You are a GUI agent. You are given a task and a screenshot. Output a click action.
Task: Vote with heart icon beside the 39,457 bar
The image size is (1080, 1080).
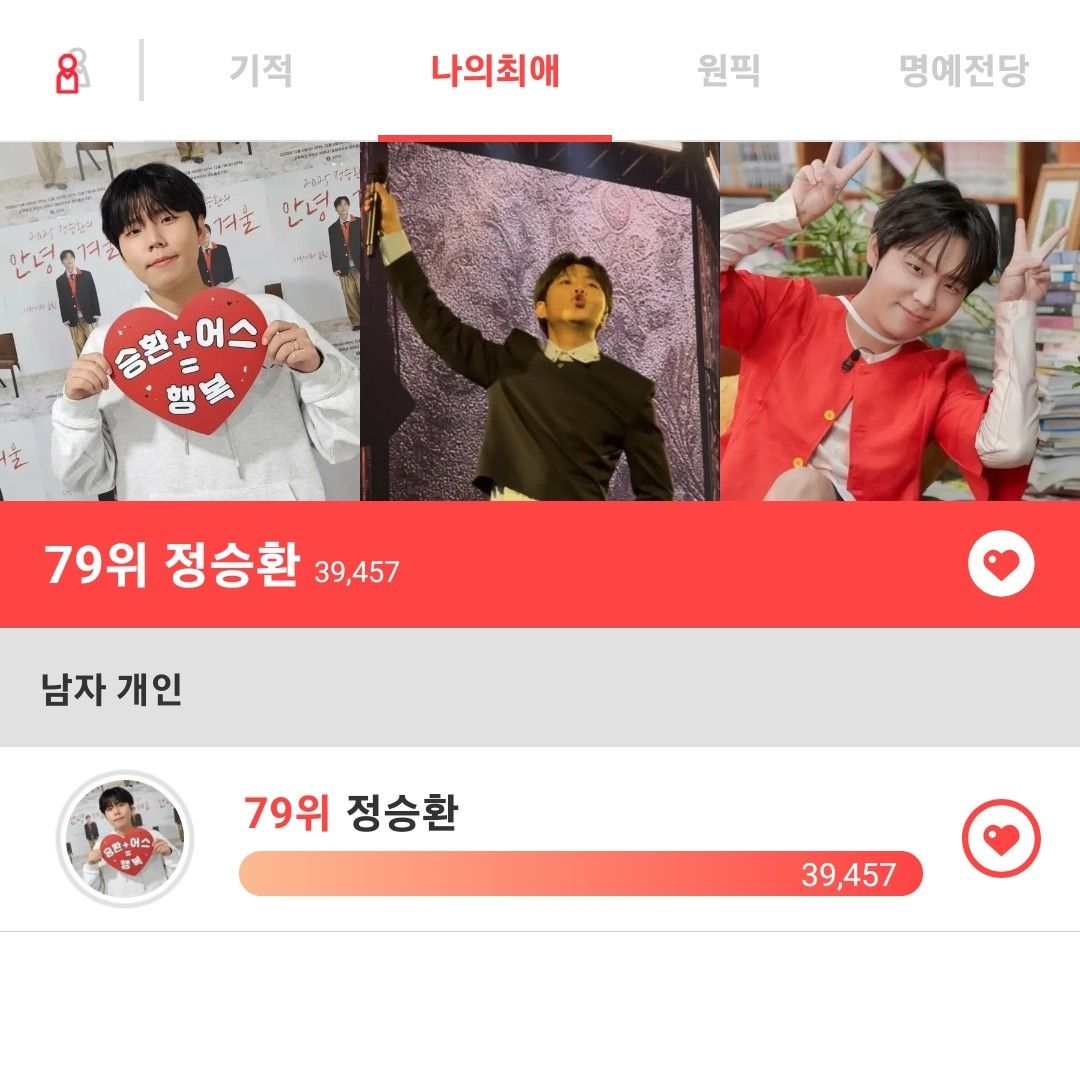[1001, 838]
